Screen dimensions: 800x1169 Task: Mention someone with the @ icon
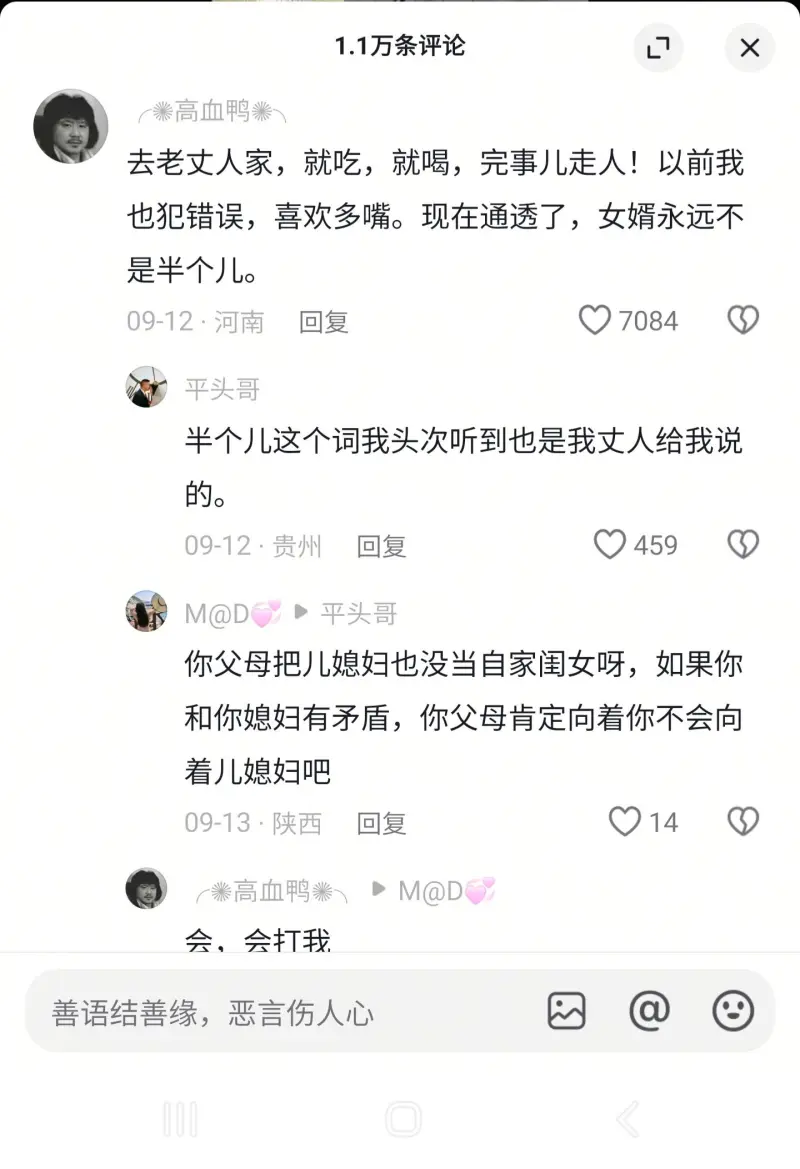tap(649, 1011)
